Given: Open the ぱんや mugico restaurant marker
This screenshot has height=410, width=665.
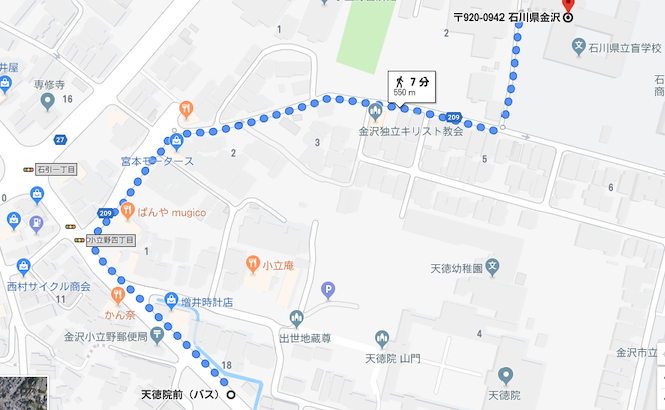Looking at the screenshot, I should coord(127,209).
